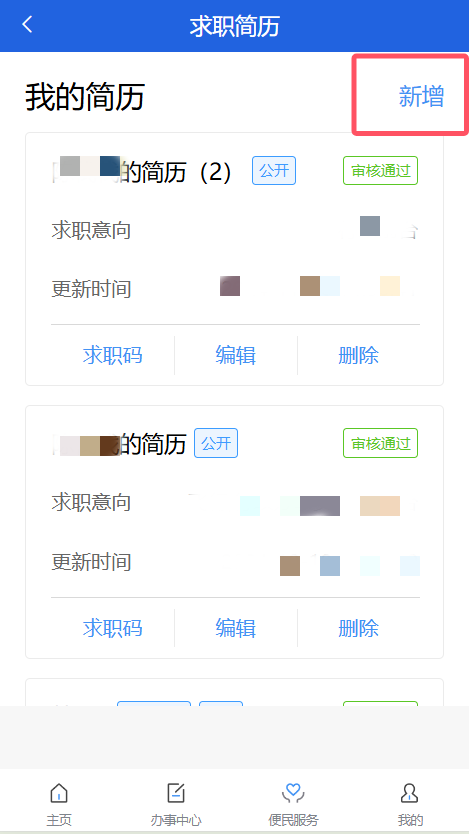Go back using the header arrow
The image size is (469, 834).
click(x=28, y=25)
